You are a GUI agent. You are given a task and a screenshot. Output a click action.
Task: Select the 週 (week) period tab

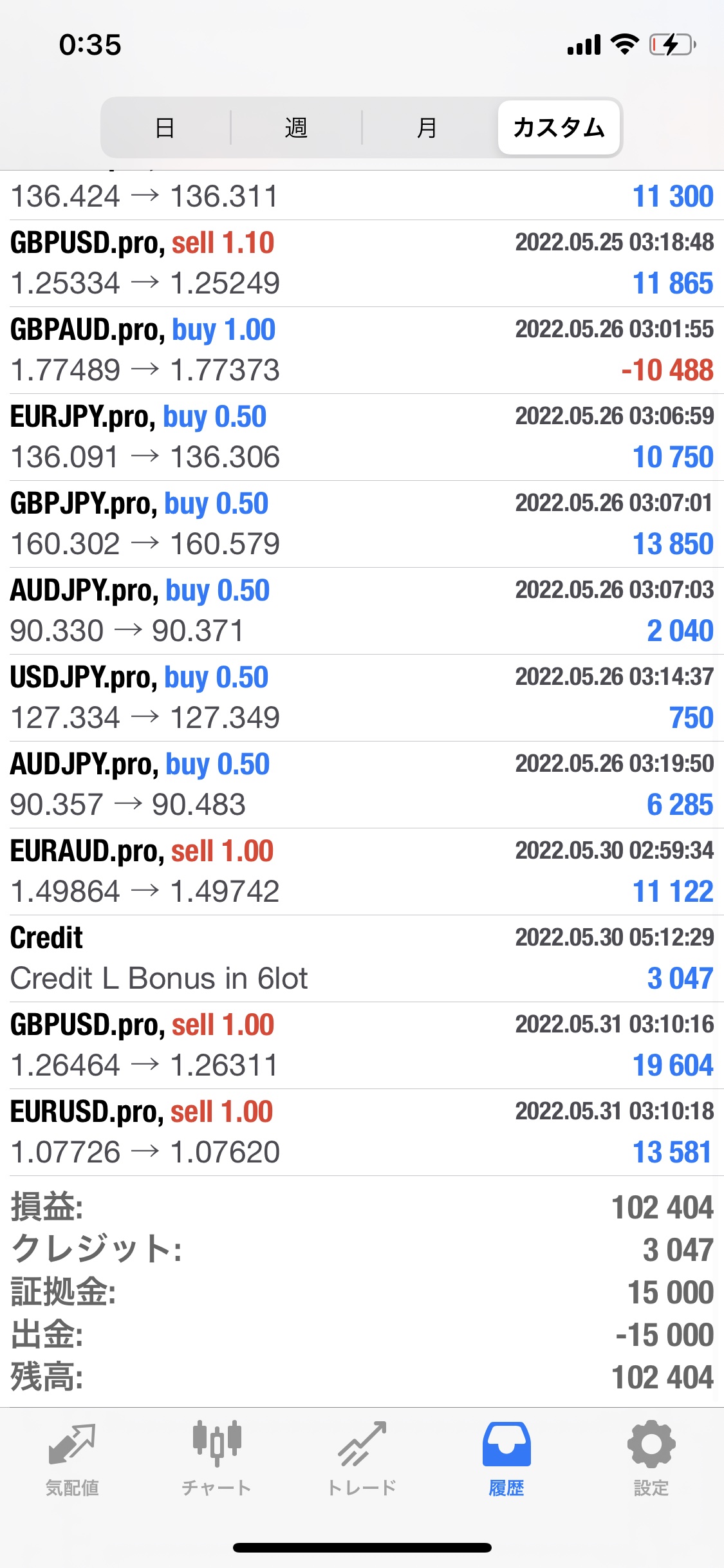[296, 127]
